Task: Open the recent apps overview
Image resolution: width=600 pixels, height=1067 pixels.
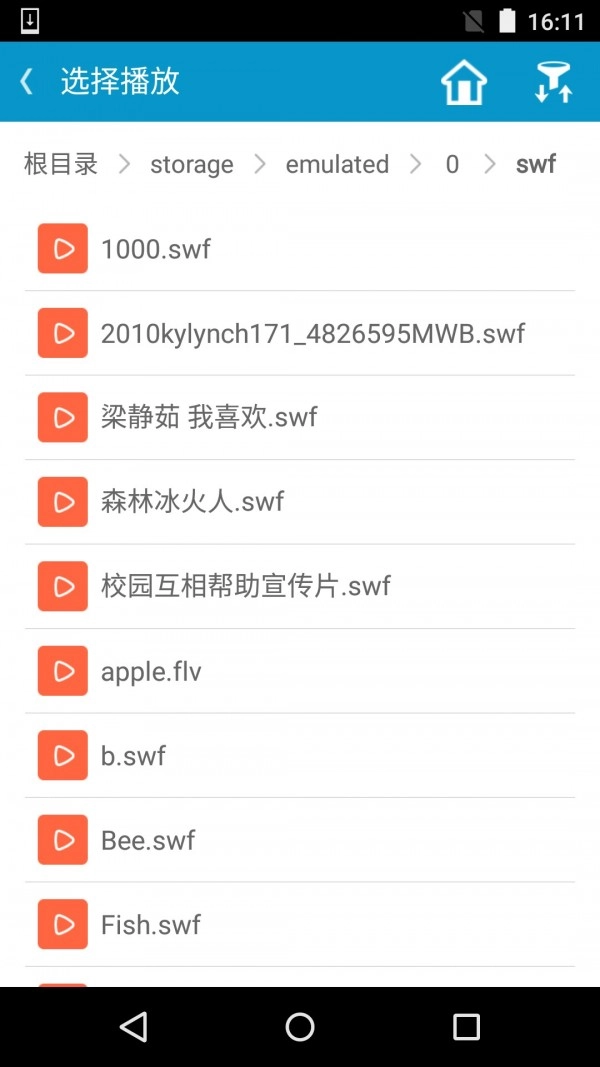Action: (x=466, y=1026)
